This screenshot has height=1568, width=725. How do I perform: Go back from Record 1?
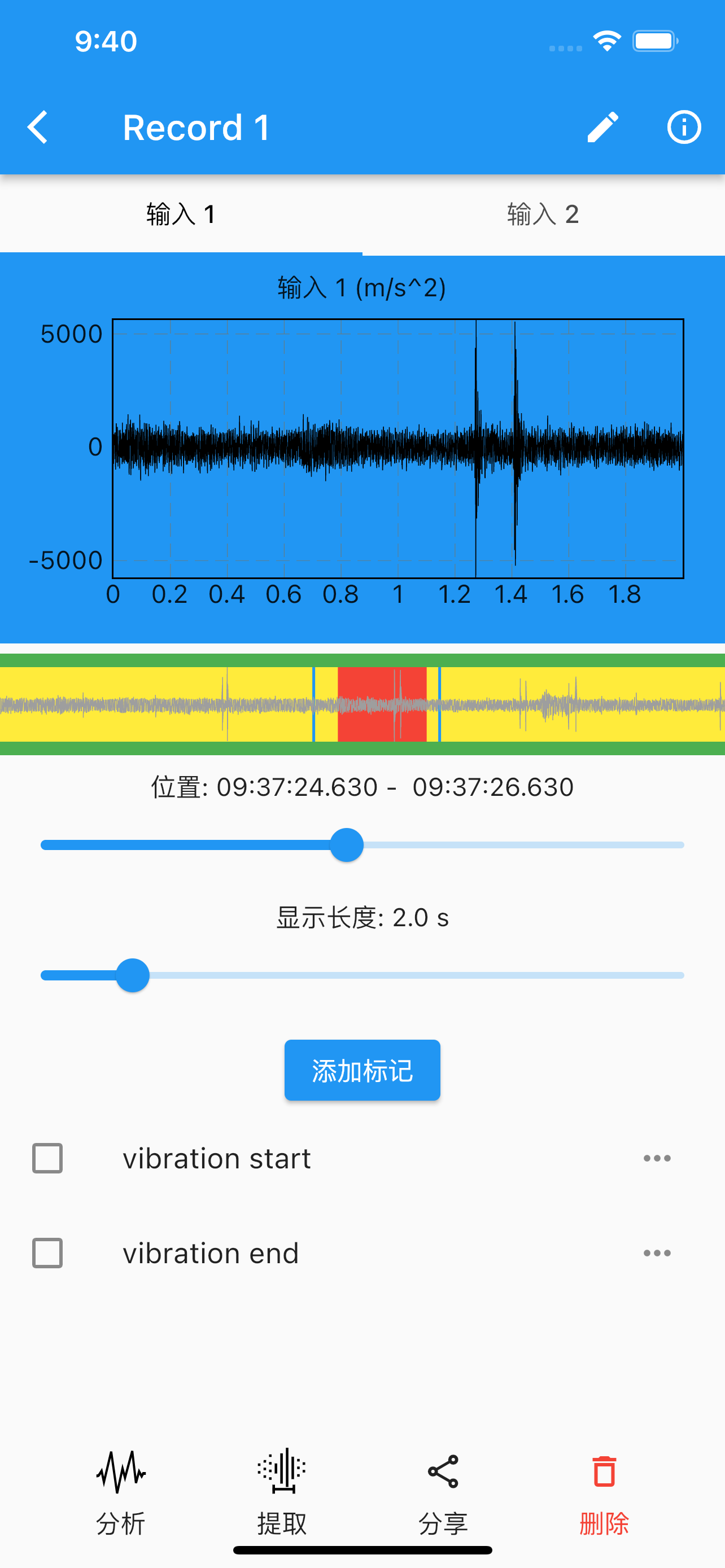coord(38,127)
